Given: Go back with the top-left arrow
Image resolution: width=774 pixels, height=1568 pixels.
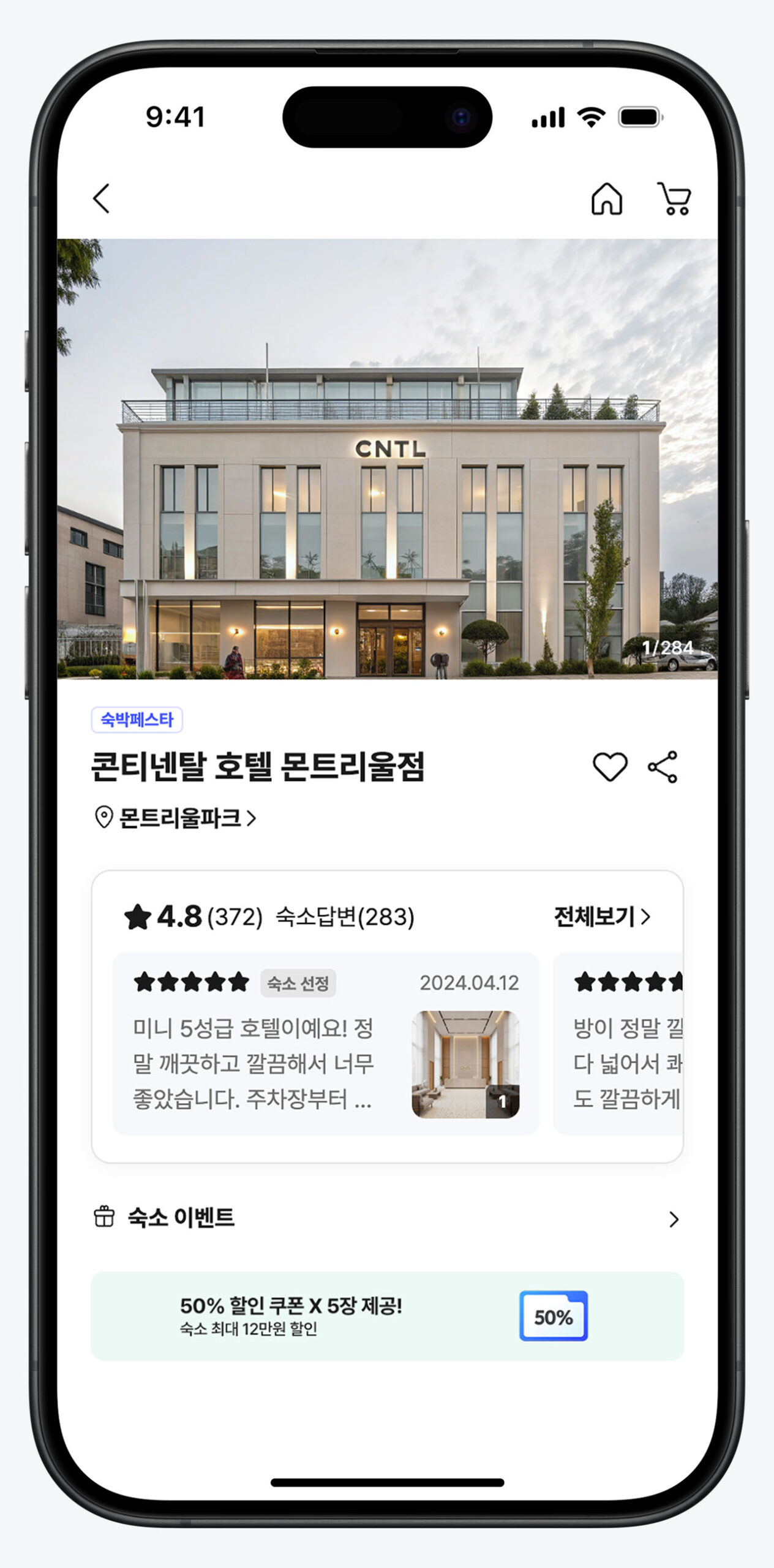Looking at the screenshot, I should click(102, 198).
